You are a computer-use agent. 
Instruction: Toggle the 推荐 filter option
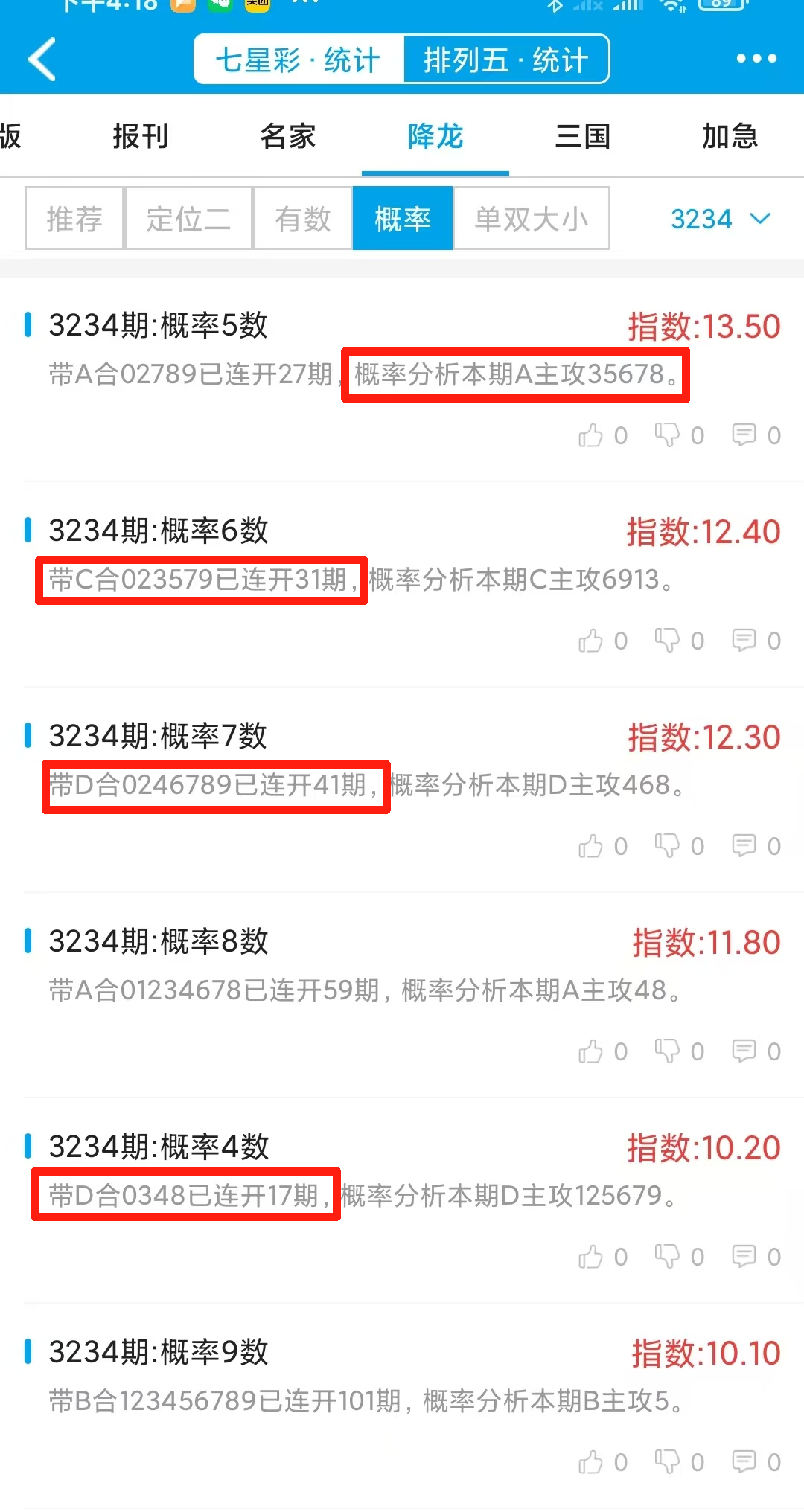tap(73, 218)
